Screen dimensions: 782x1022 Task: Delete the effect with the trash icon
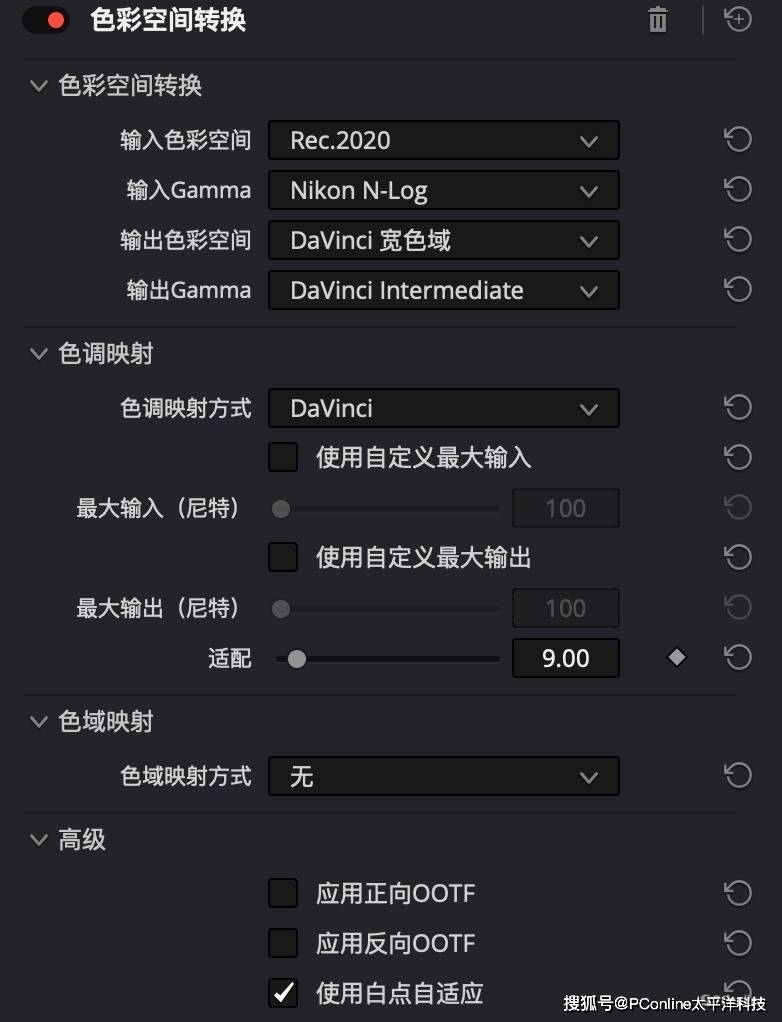(x=658, y=20)
